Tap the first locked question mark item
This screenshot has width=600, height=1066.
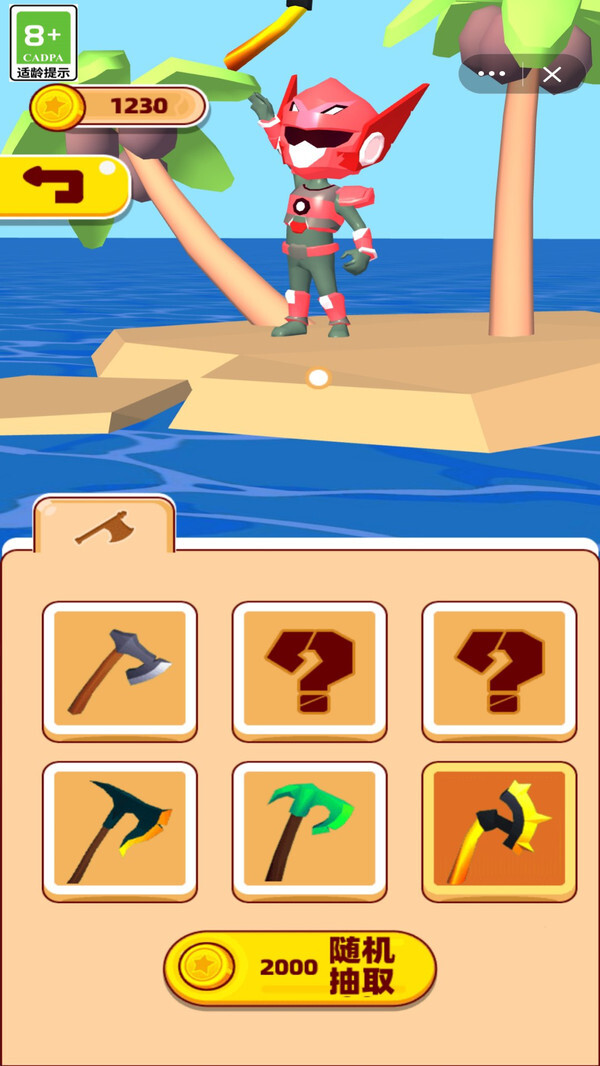309,670
